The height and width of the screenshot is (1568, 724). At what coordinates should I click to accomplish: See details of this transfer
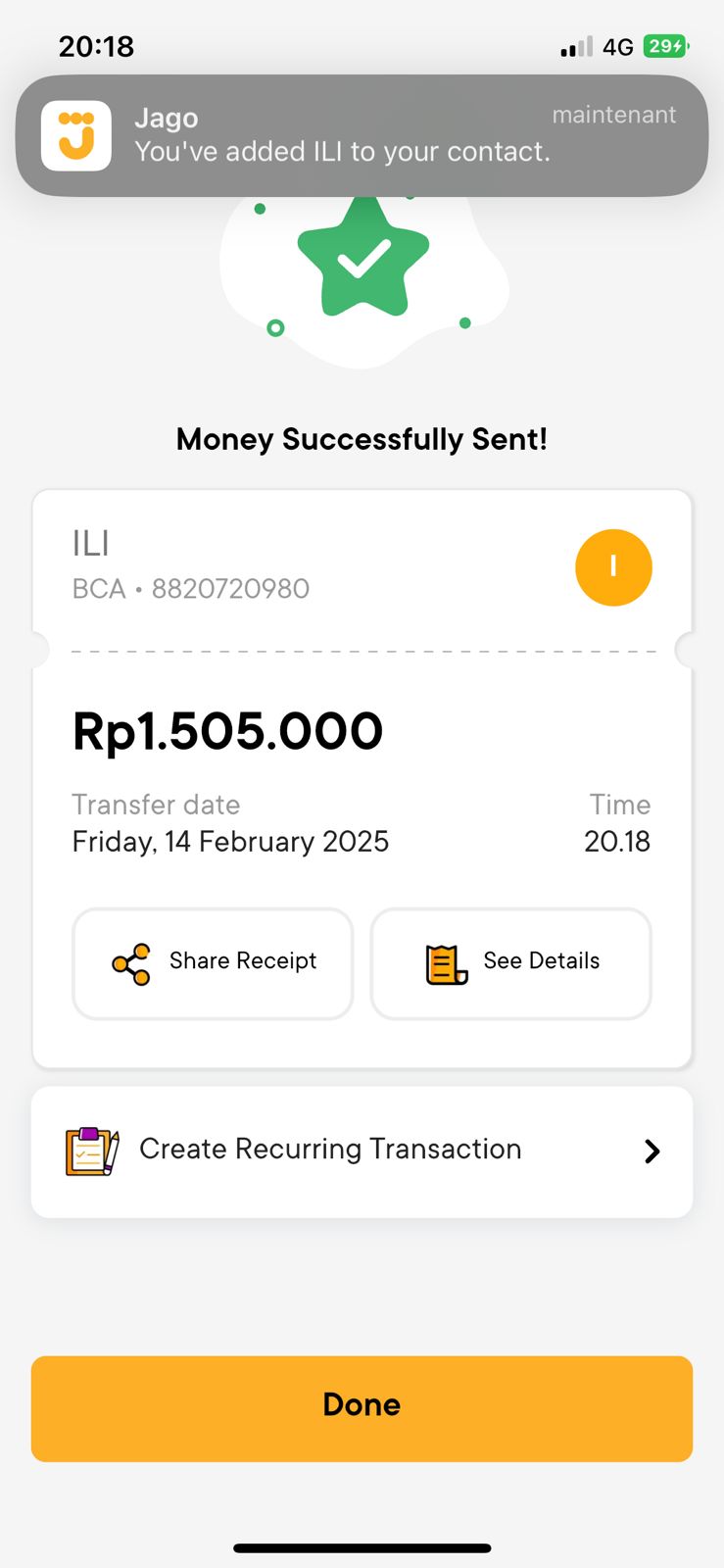(510, 962)
